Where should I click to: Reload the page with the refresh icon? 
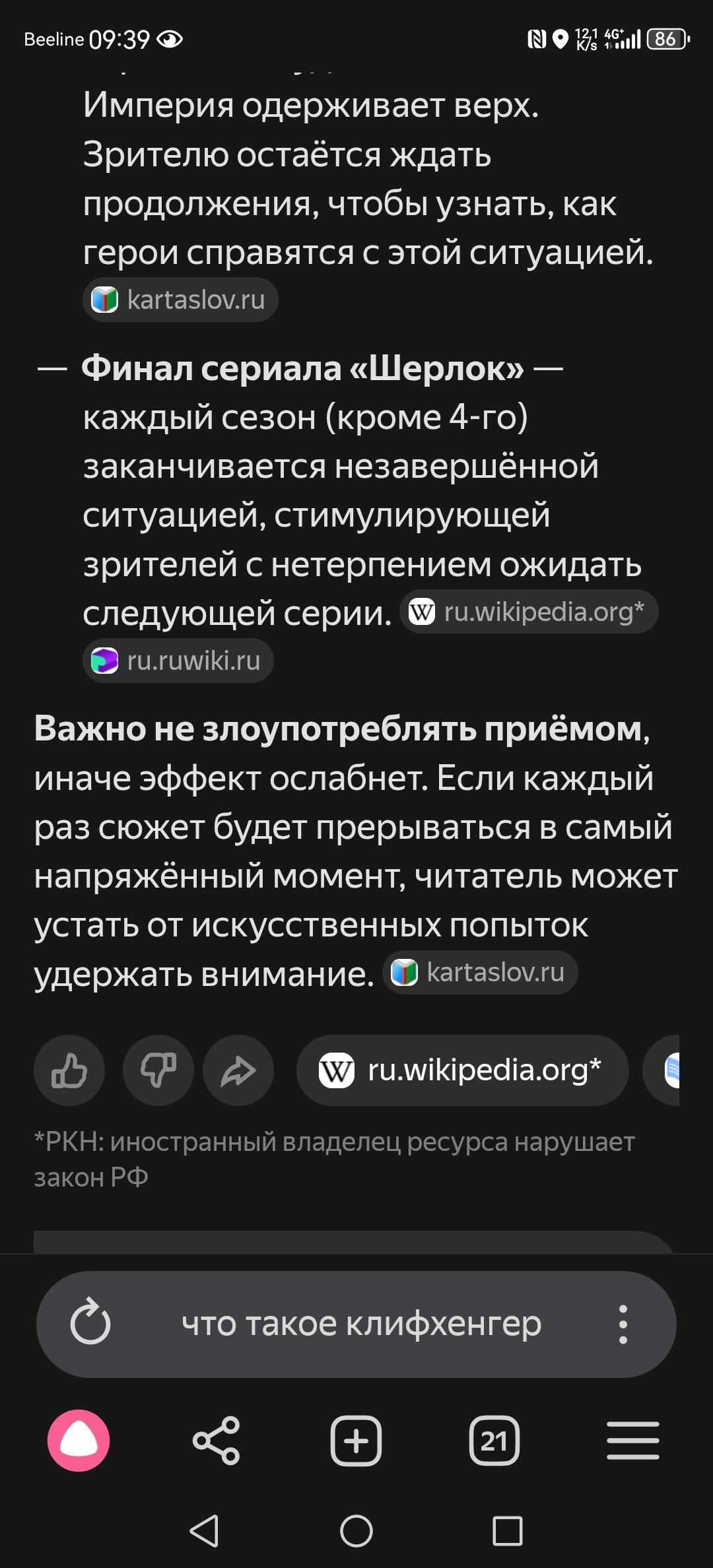point(90,1324)
